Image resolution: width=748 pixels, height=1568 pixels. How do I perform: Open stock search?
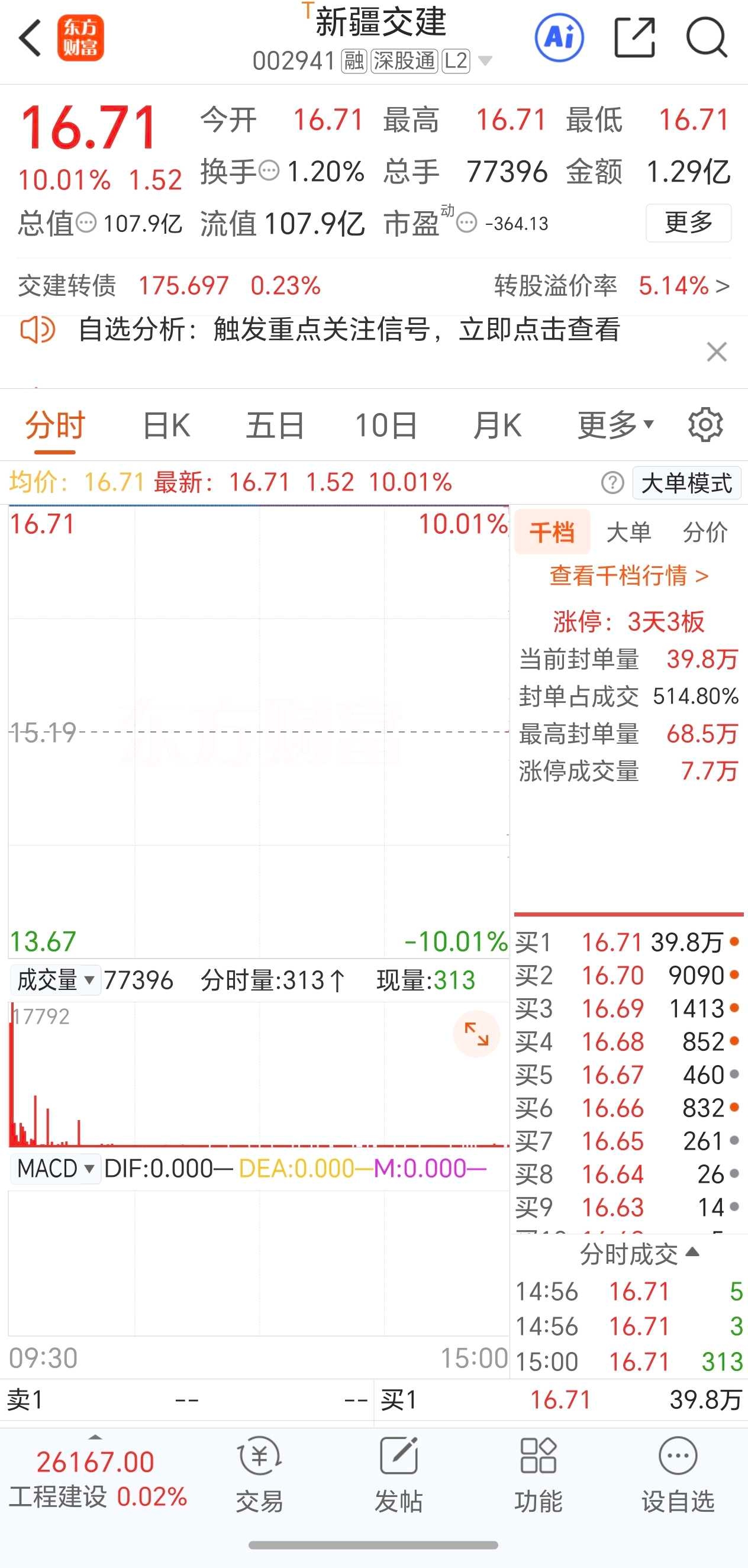[707, 38]
